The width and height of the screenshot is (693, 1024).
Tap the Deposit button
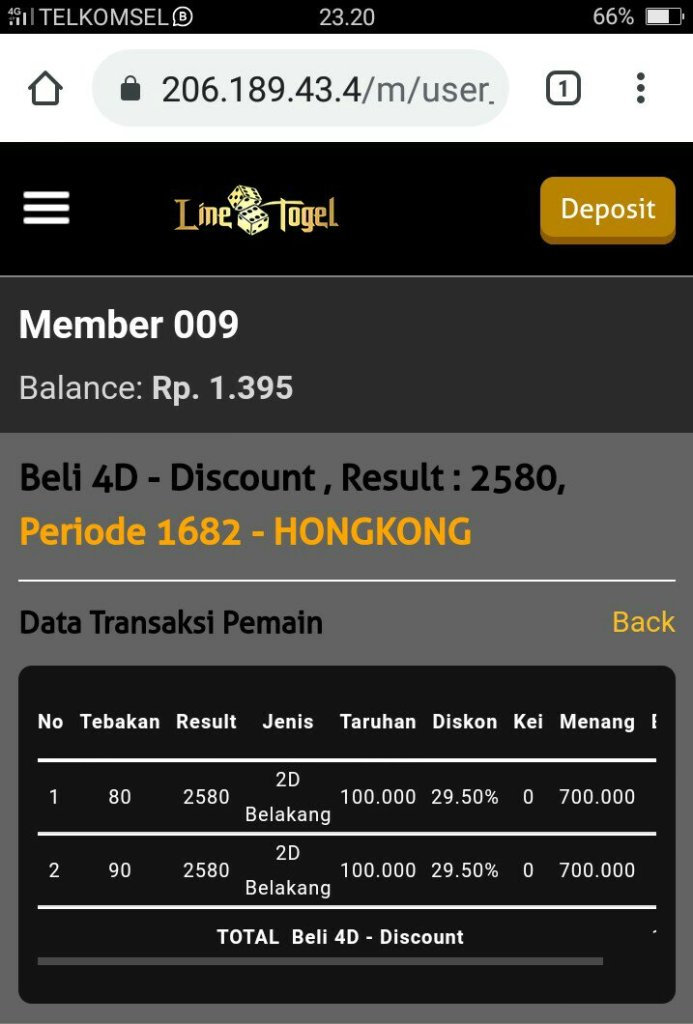[x=607, y=209]
